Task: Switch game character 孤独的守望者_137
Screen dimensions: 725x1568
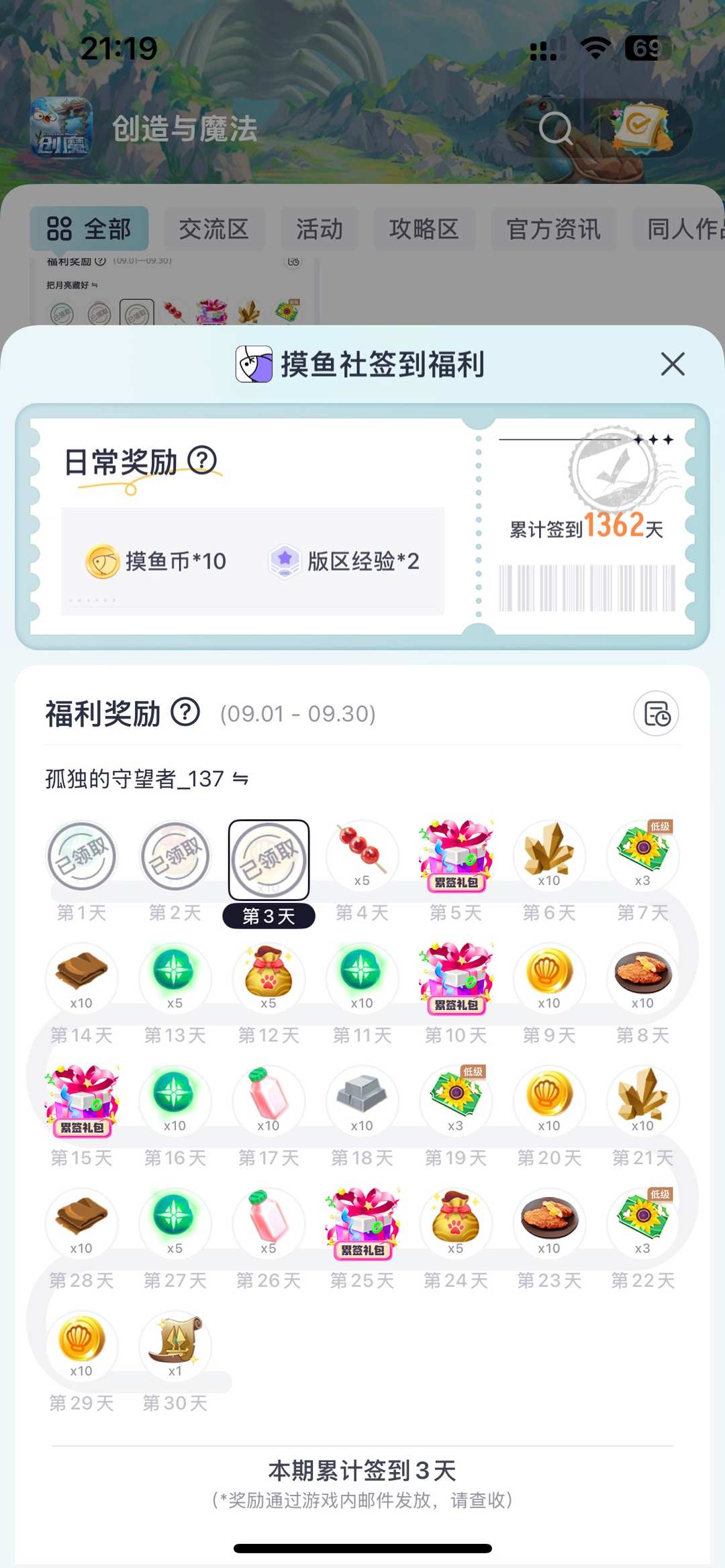Action: click(x=240, y=779)
